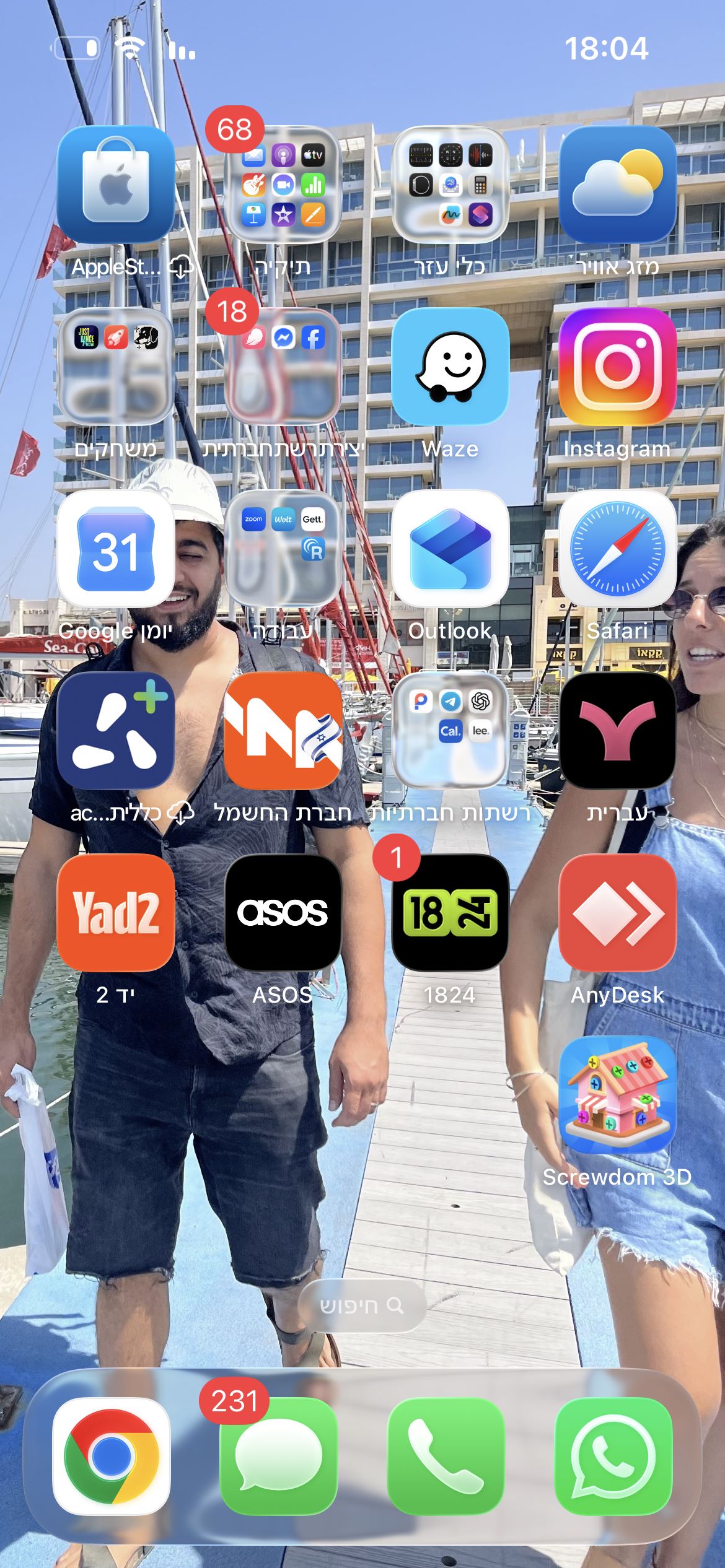Start AnyDesk remote desktop
This screenshot has width=725, height=1568.
coord(617,912)
